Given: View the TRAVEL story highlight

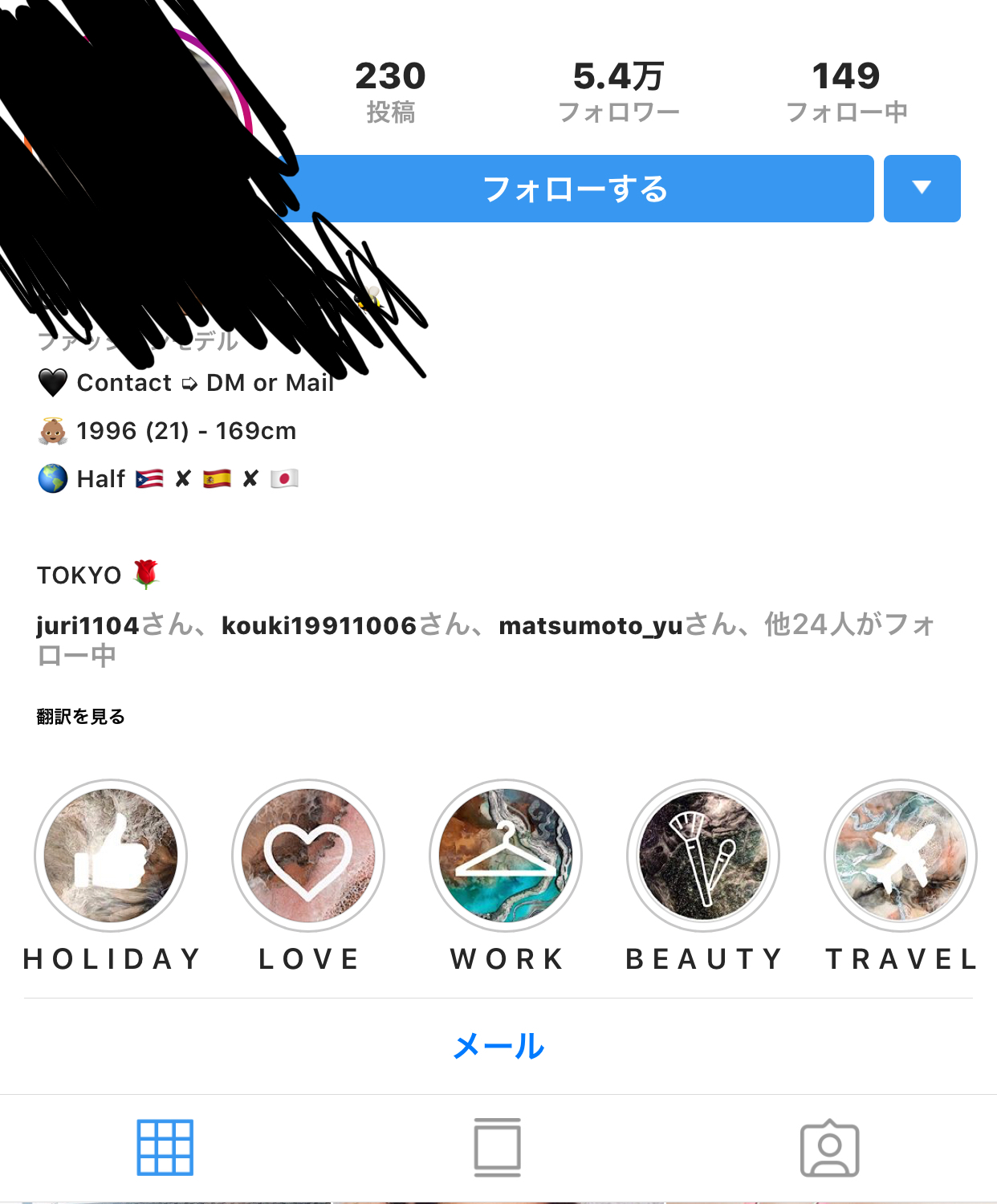Looking at the screenshot, I should point(901,856).
